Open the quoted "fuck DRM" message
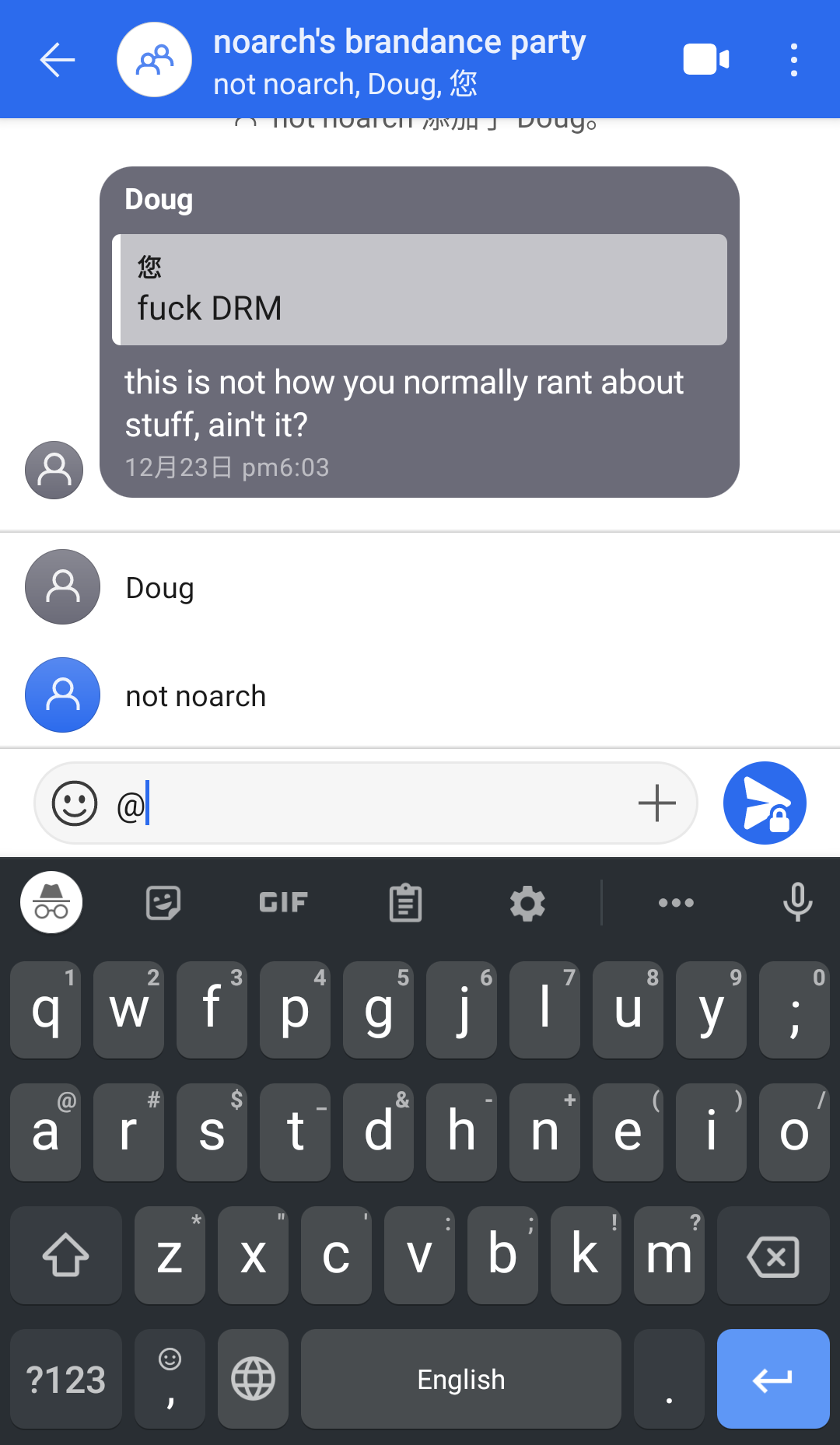This screenshot has height=1445, width=840. click(x=420, y=290)
